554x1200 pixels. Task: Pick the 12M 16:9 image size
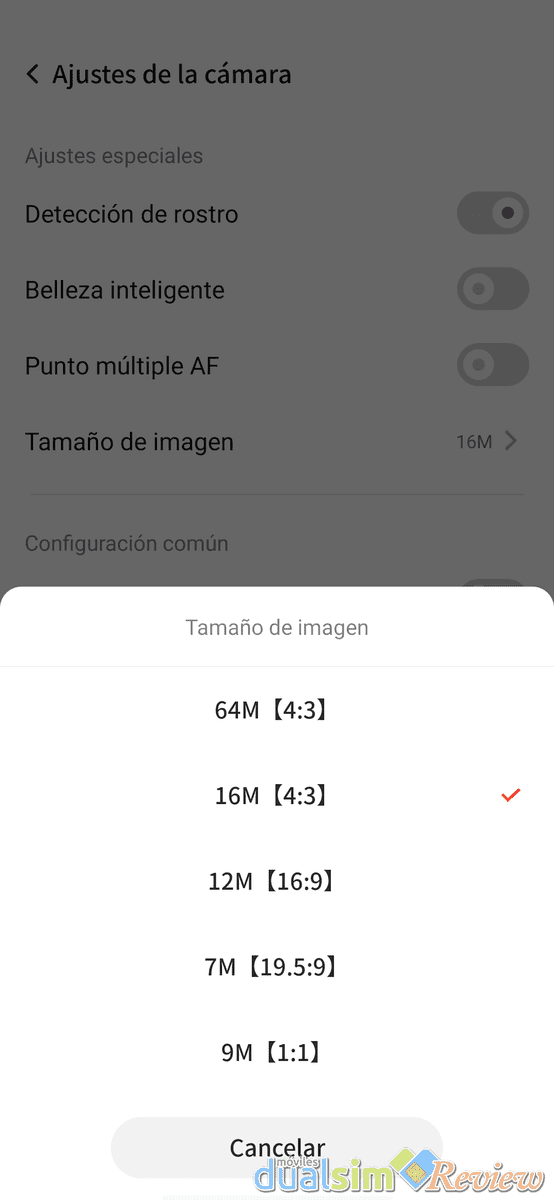pos(277,881)
